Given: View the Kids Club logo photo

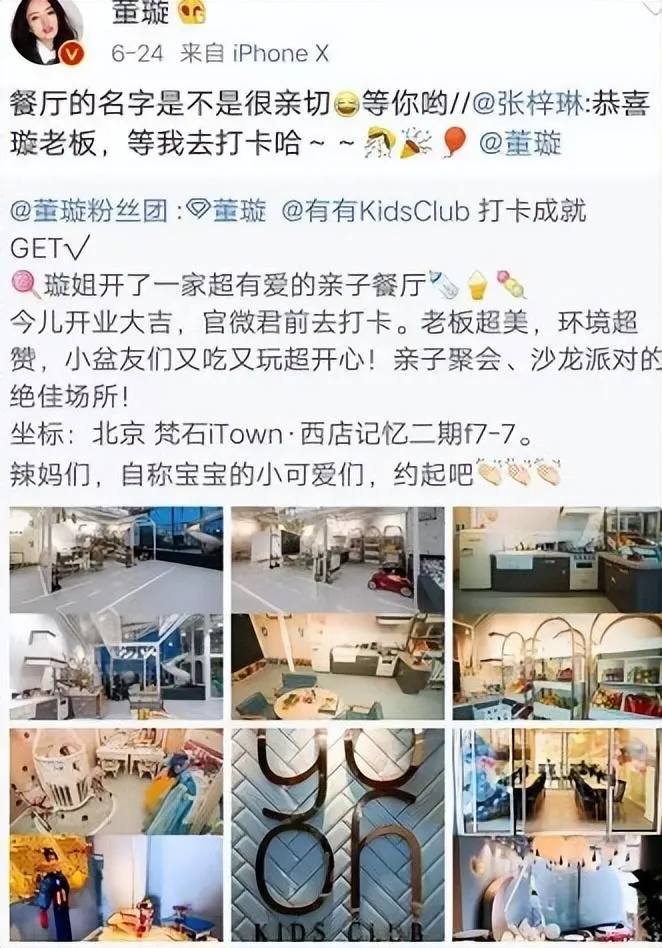Looking at the screenshot, I should pos(338,835).
